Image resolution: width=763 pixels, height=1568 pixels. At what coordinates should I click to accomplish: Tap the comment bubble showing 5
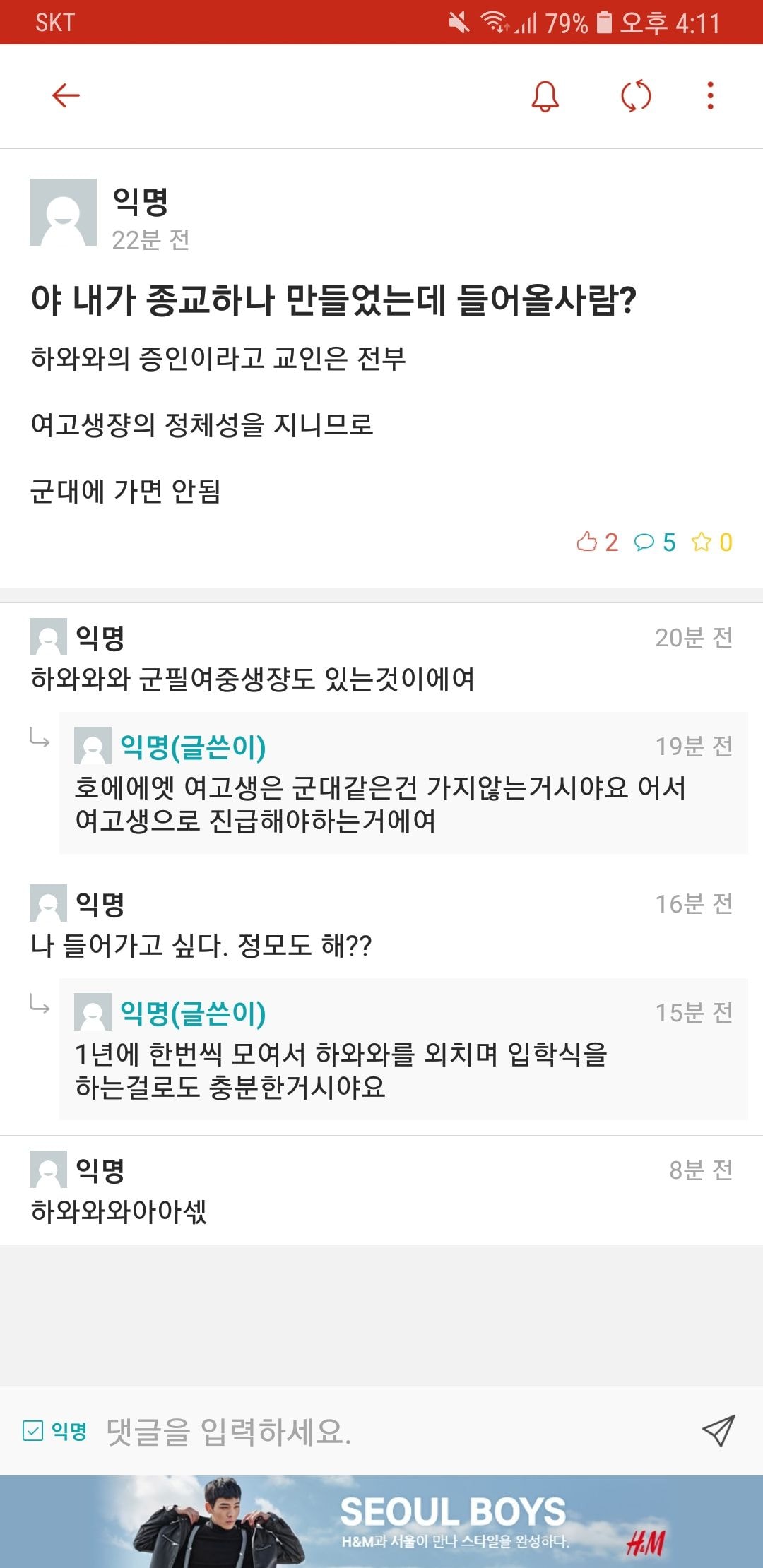(644, 542)
